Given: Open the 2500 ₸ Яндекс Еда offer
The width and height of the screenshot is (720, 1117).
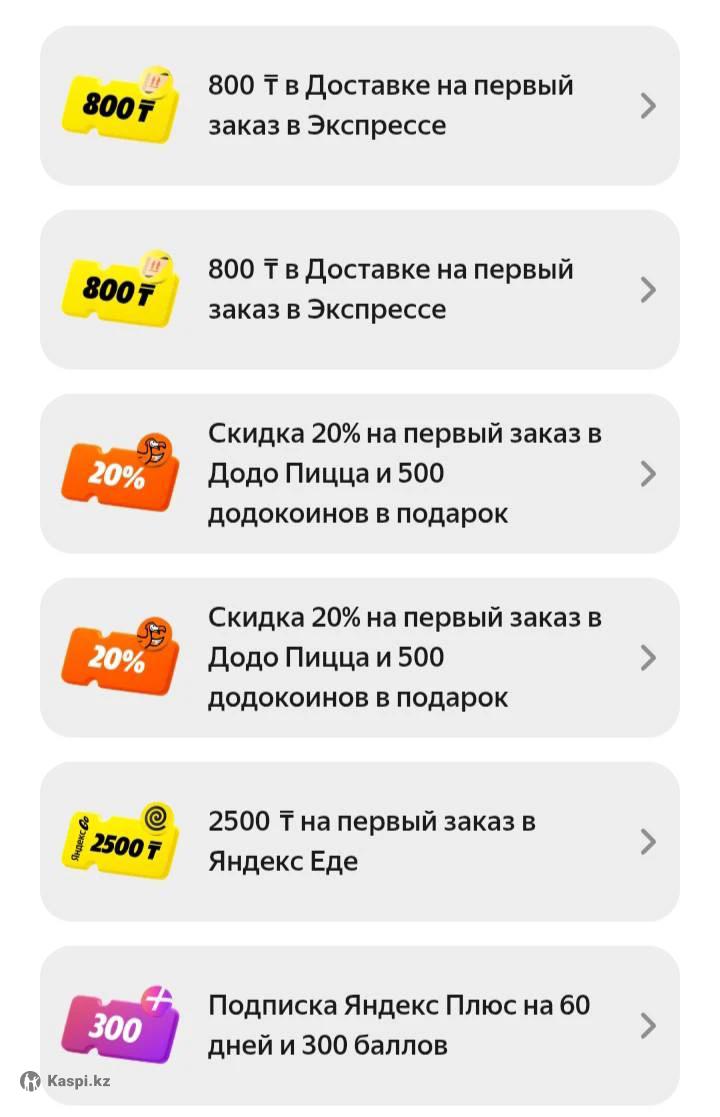Looking at the screenshot, I should point(360,841).
